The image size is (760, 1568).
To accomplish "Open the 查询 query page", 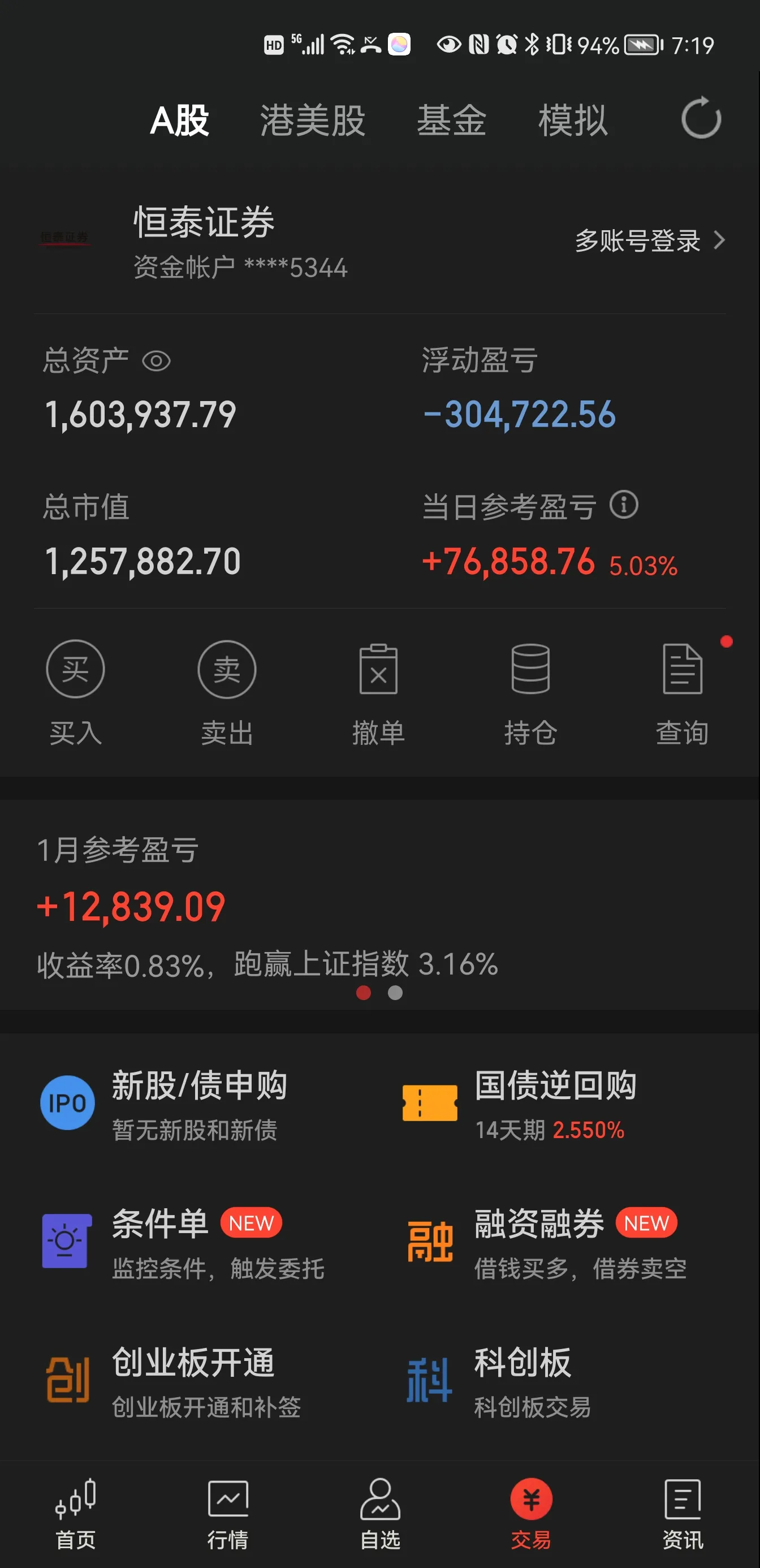I will tap(682, 693).
